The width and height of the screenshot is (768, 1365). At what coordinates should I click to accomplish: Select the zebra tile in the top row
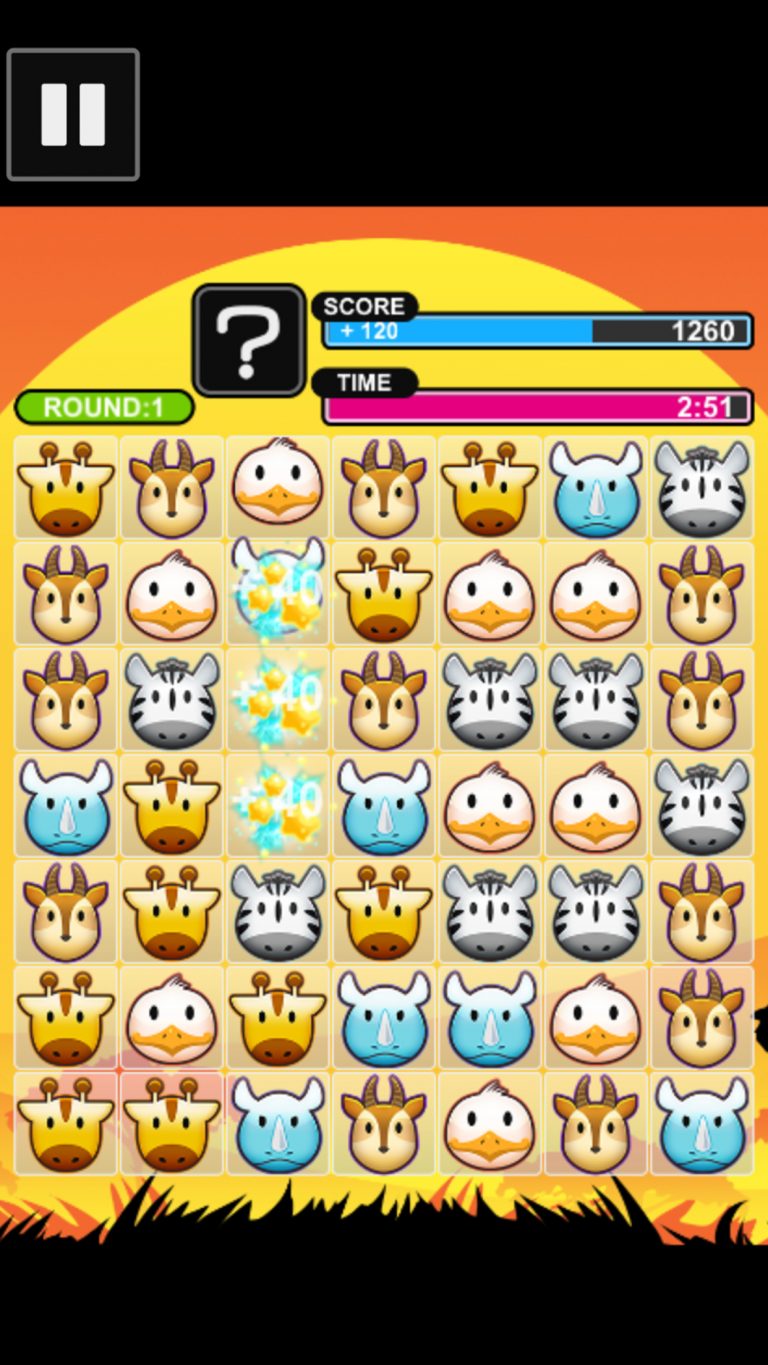click(x=702, y=487)
